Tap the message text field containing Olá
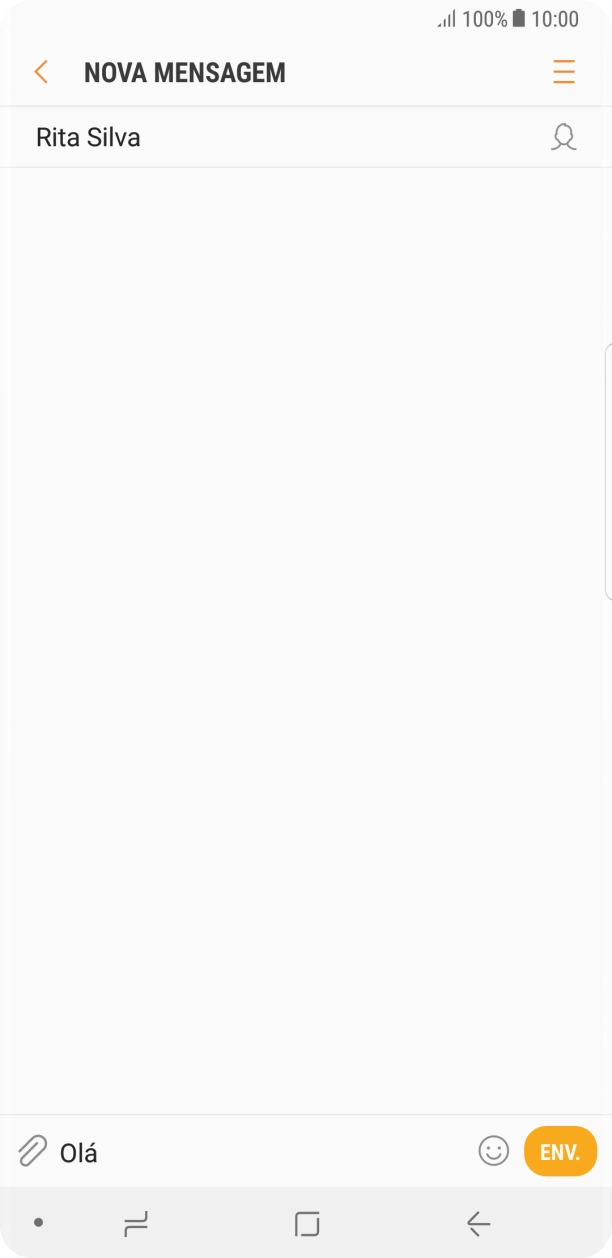612x1258 pixels. [x=260, y=1152]
